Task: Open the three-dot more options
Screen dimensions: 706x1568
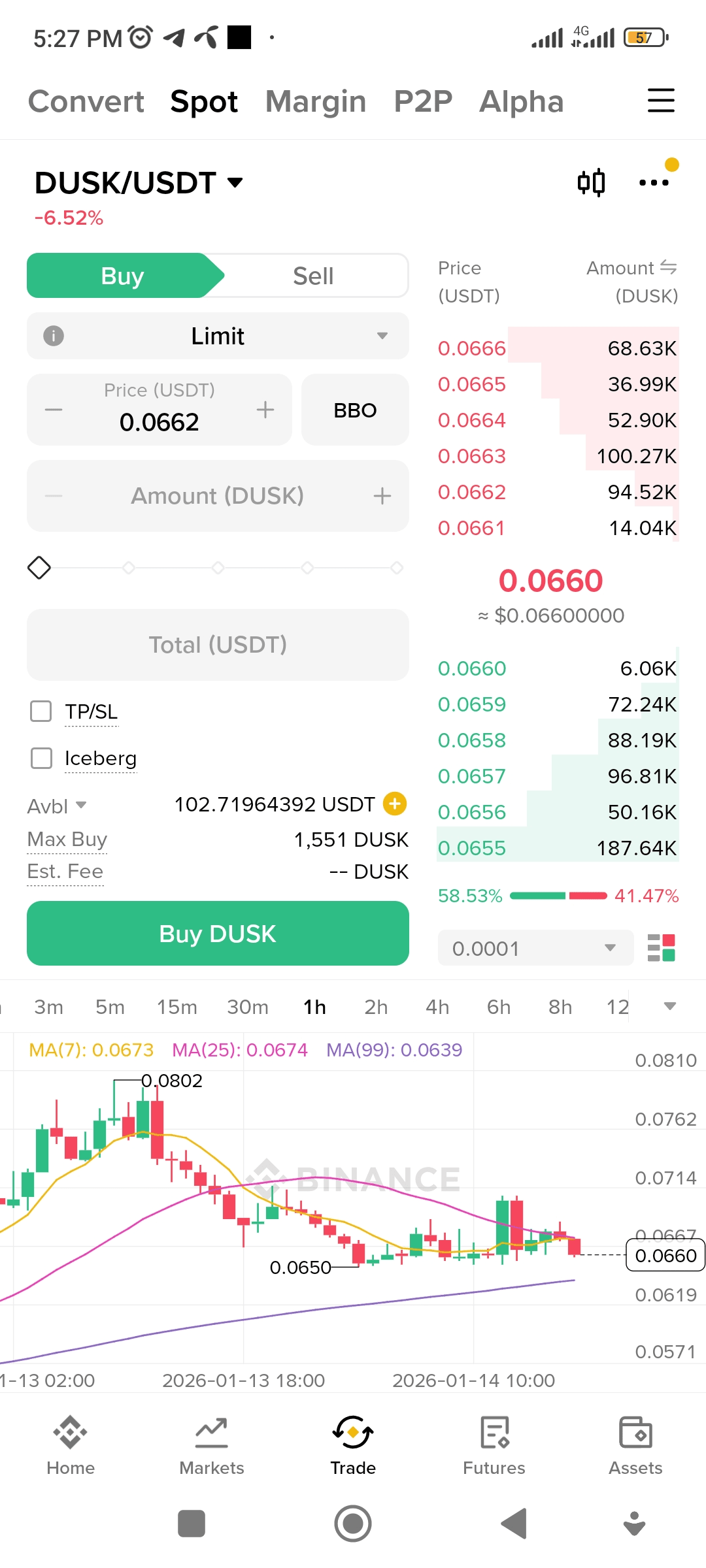Action: 654,183
